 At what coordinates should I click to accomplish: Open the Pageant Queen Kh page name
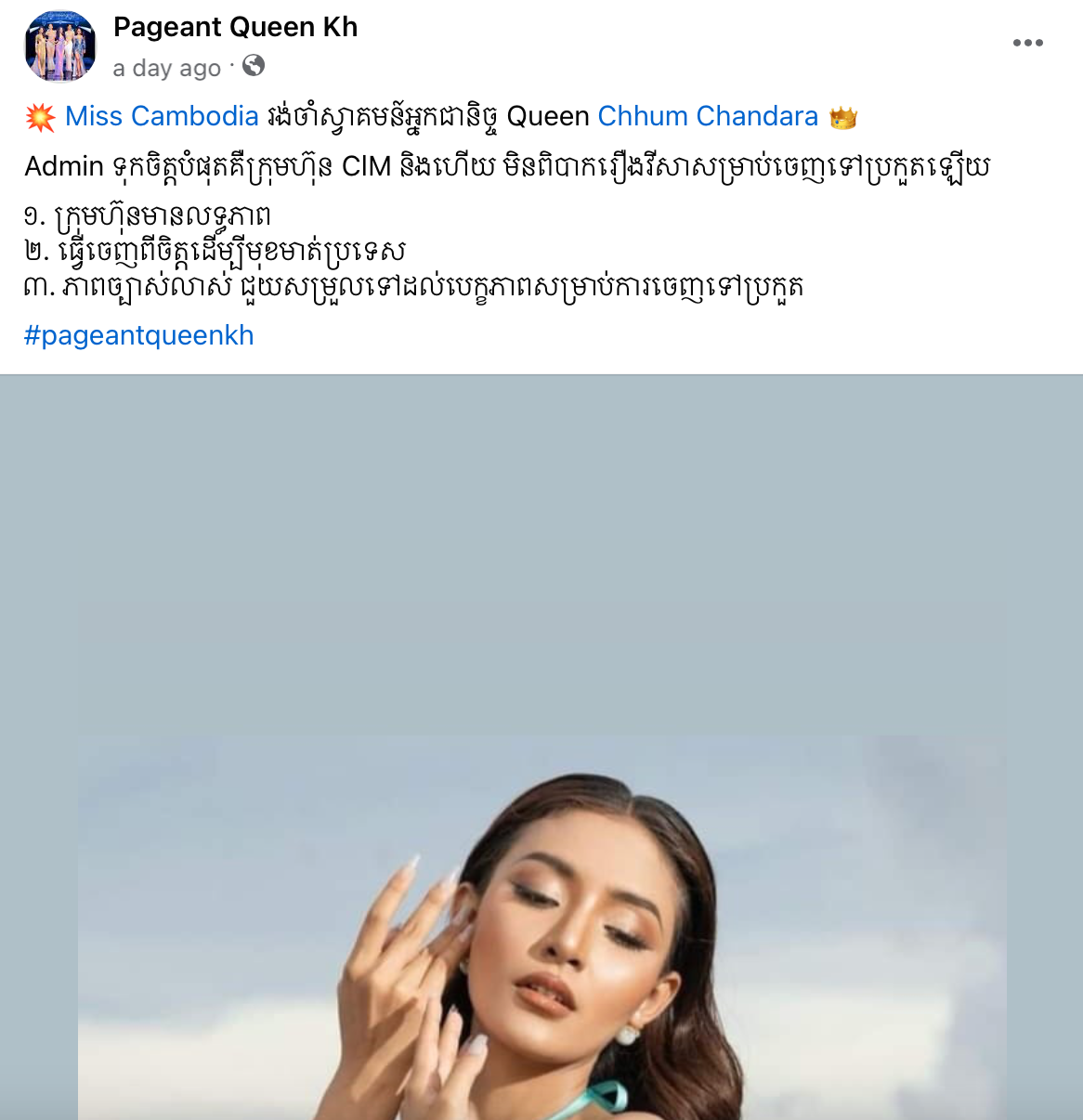(x=235, y=27)
